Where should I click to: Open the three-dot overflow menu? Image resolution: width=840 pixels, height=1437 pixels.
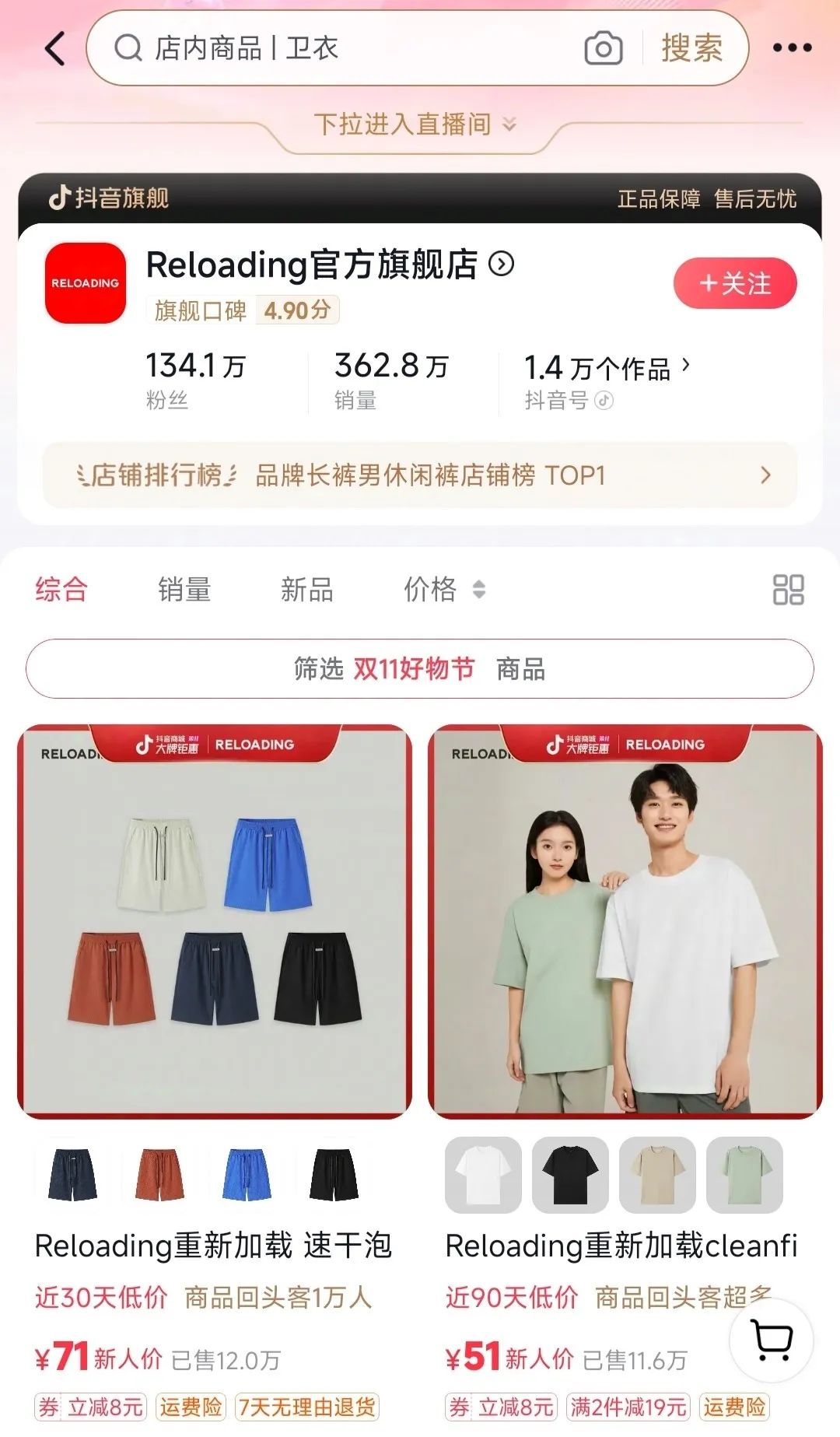pyautogui.click(x=792, y=48)
